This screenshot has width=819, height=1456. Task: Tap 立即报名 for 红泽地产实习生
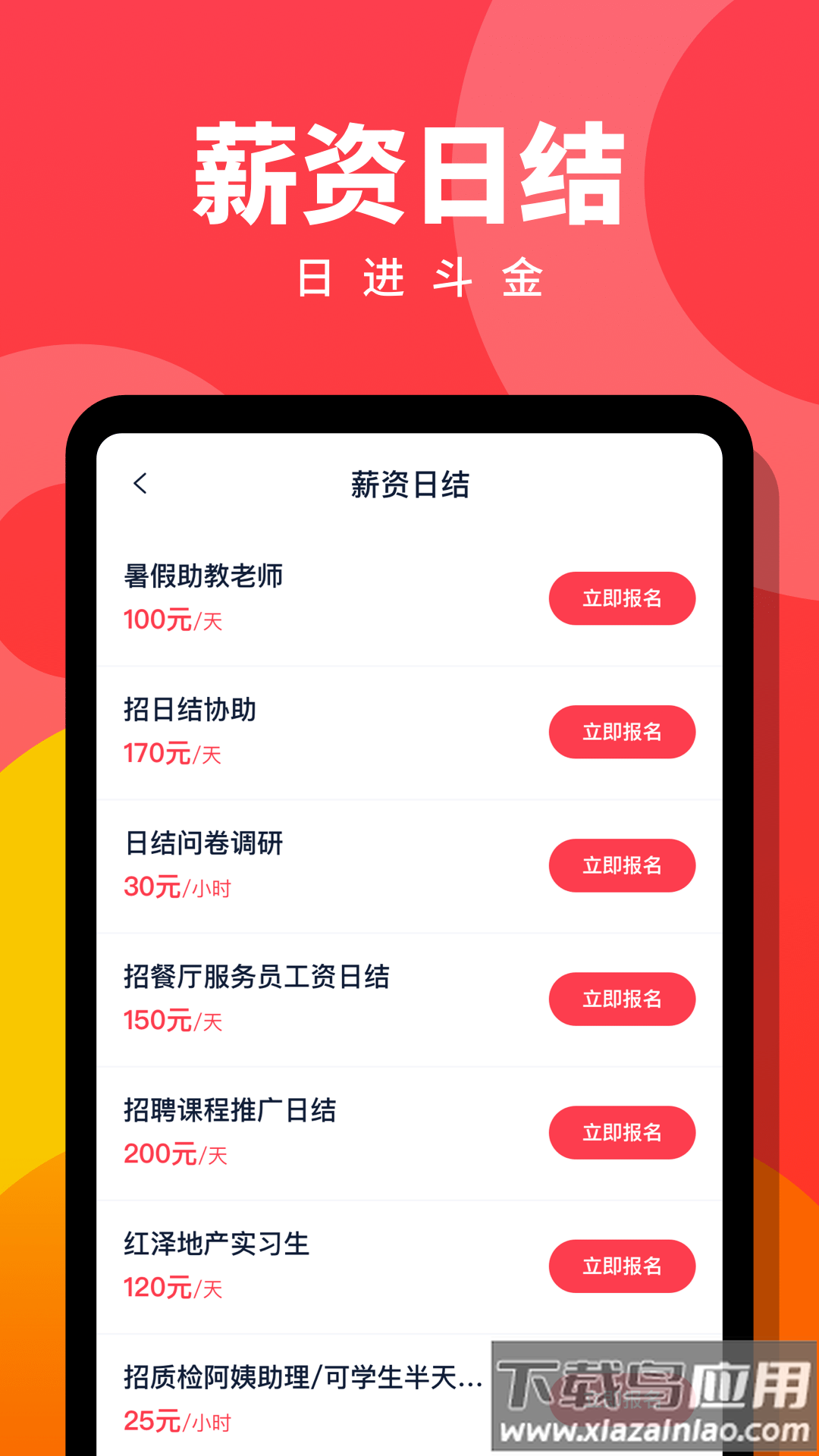tap(622, 1266)
